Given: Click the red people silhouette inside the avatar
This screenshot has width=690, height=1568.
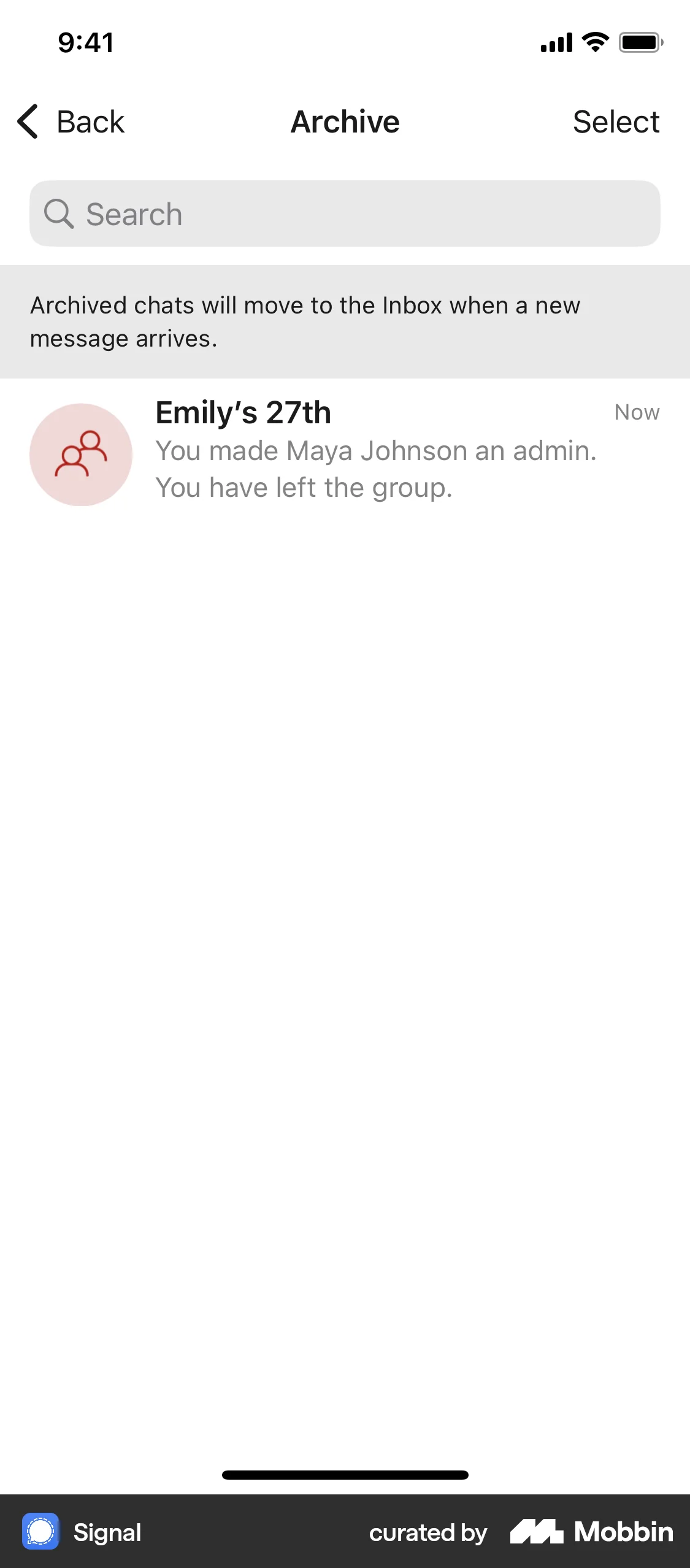Looking at the screenshot, I should click(x=80, y=455).
